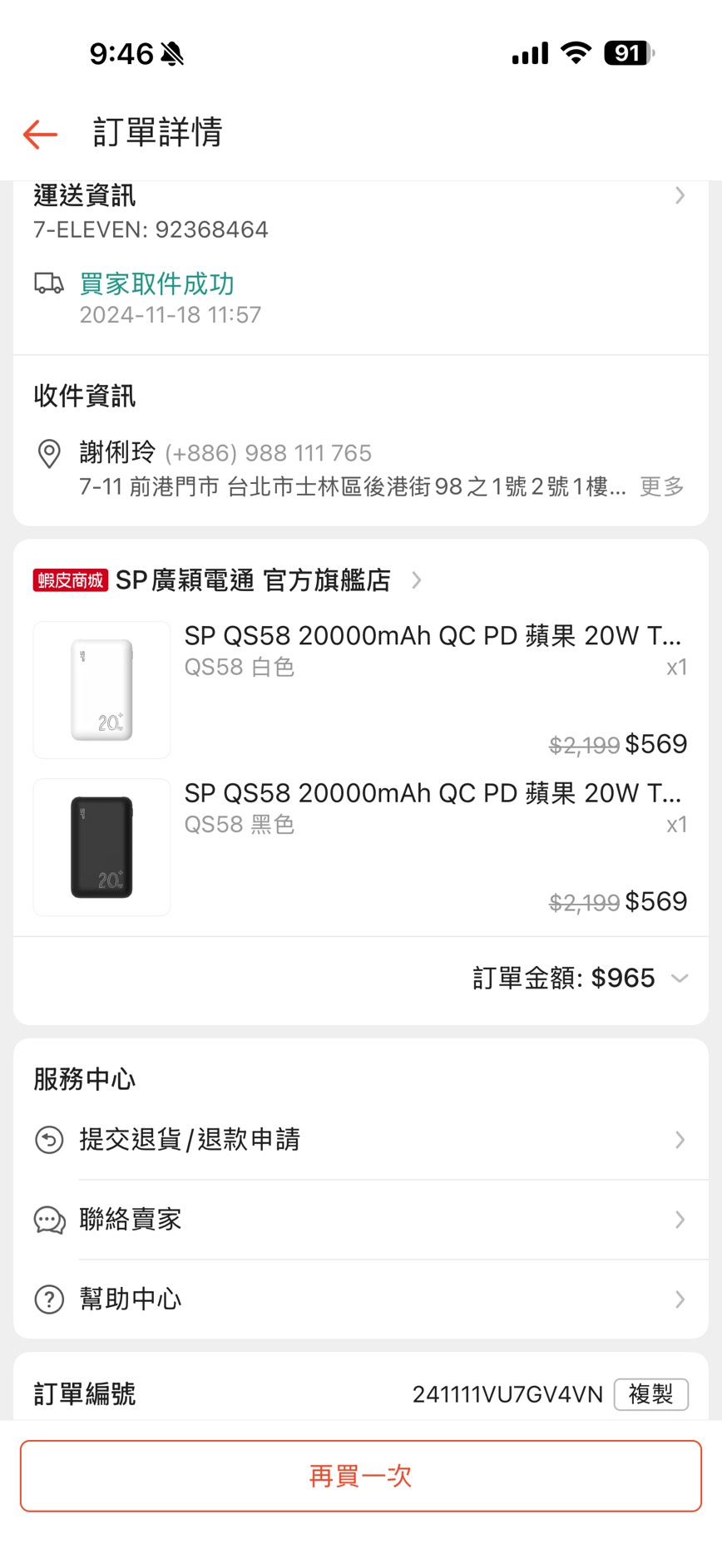The height and width of the screenshot is (1568, 722).
Task: Go back from the order details page
Action: [40, 133]
